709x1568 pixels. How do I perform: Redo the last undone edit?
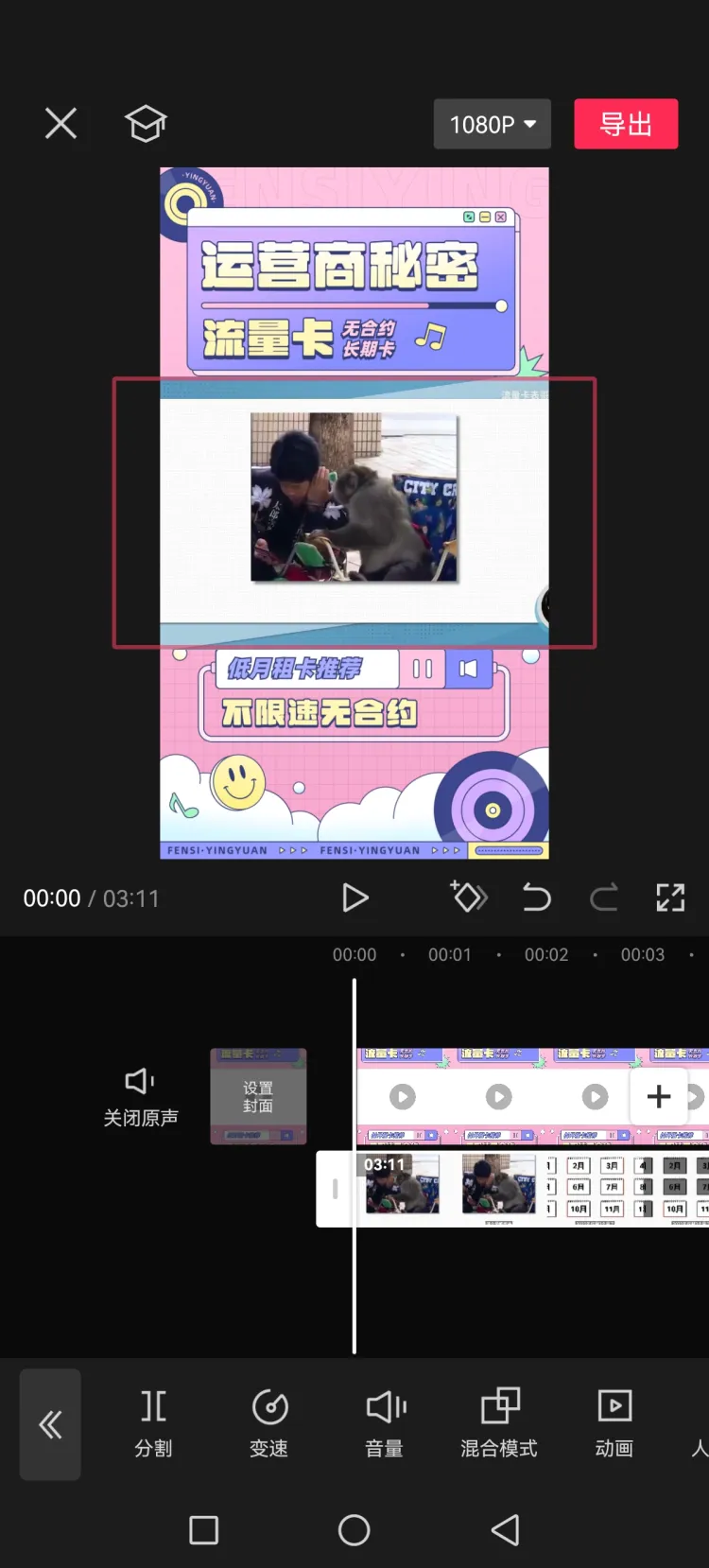coord(604,897)
